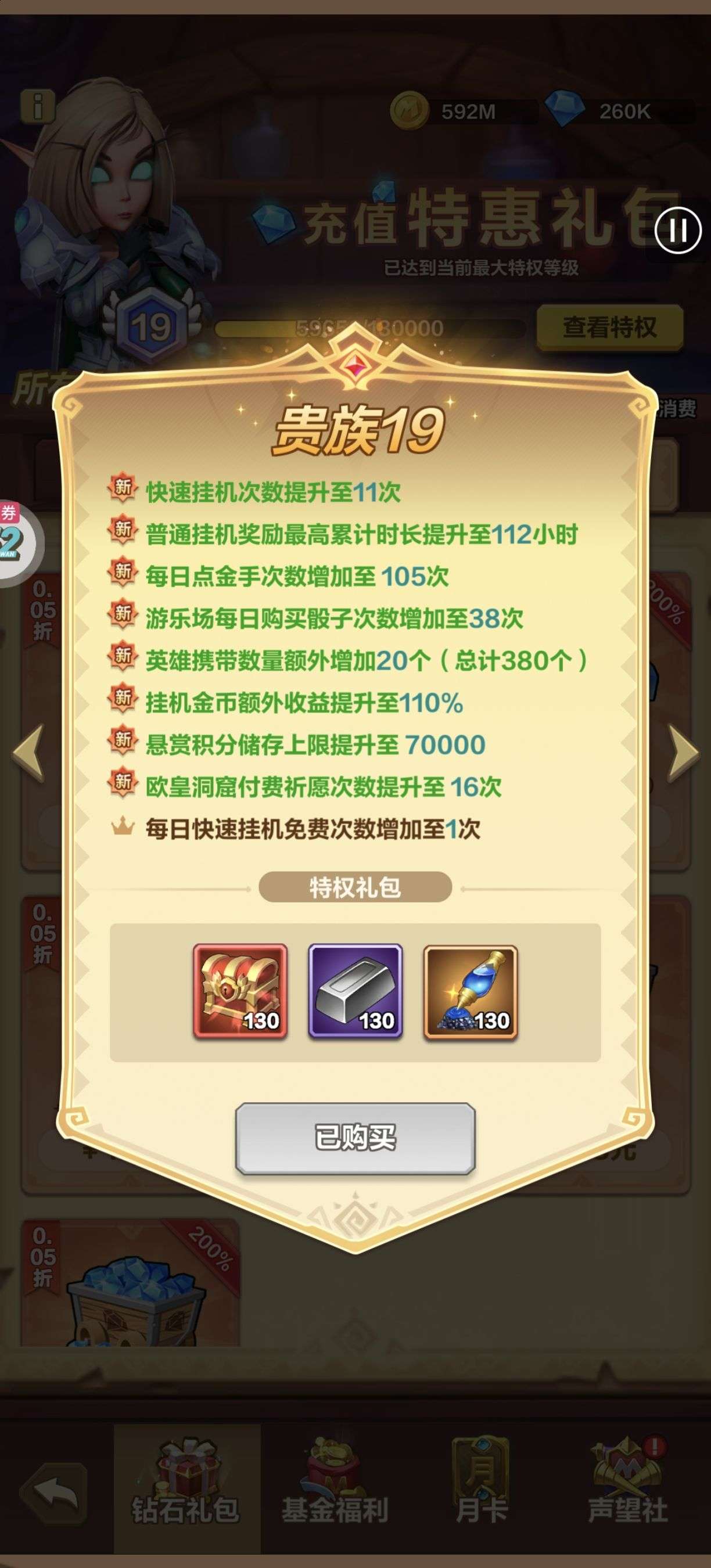Go to next noble level with right arrow
This screenshot has height=1568, width=711.
pyautogui.click(x=683, y=753)
